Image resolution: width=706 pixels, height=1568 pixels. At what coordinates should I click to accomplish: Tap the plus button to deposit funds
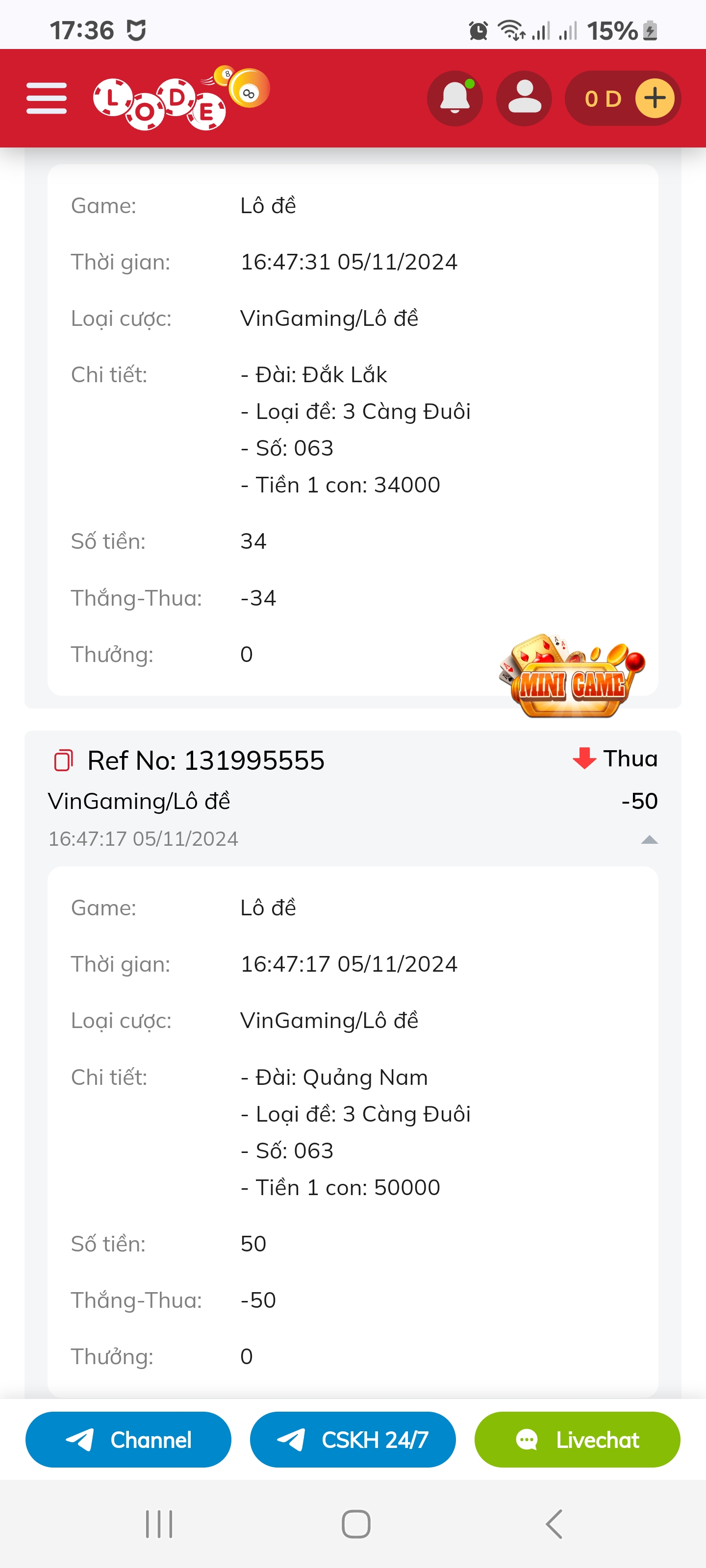pyautogui.click(x=654, y=98)
